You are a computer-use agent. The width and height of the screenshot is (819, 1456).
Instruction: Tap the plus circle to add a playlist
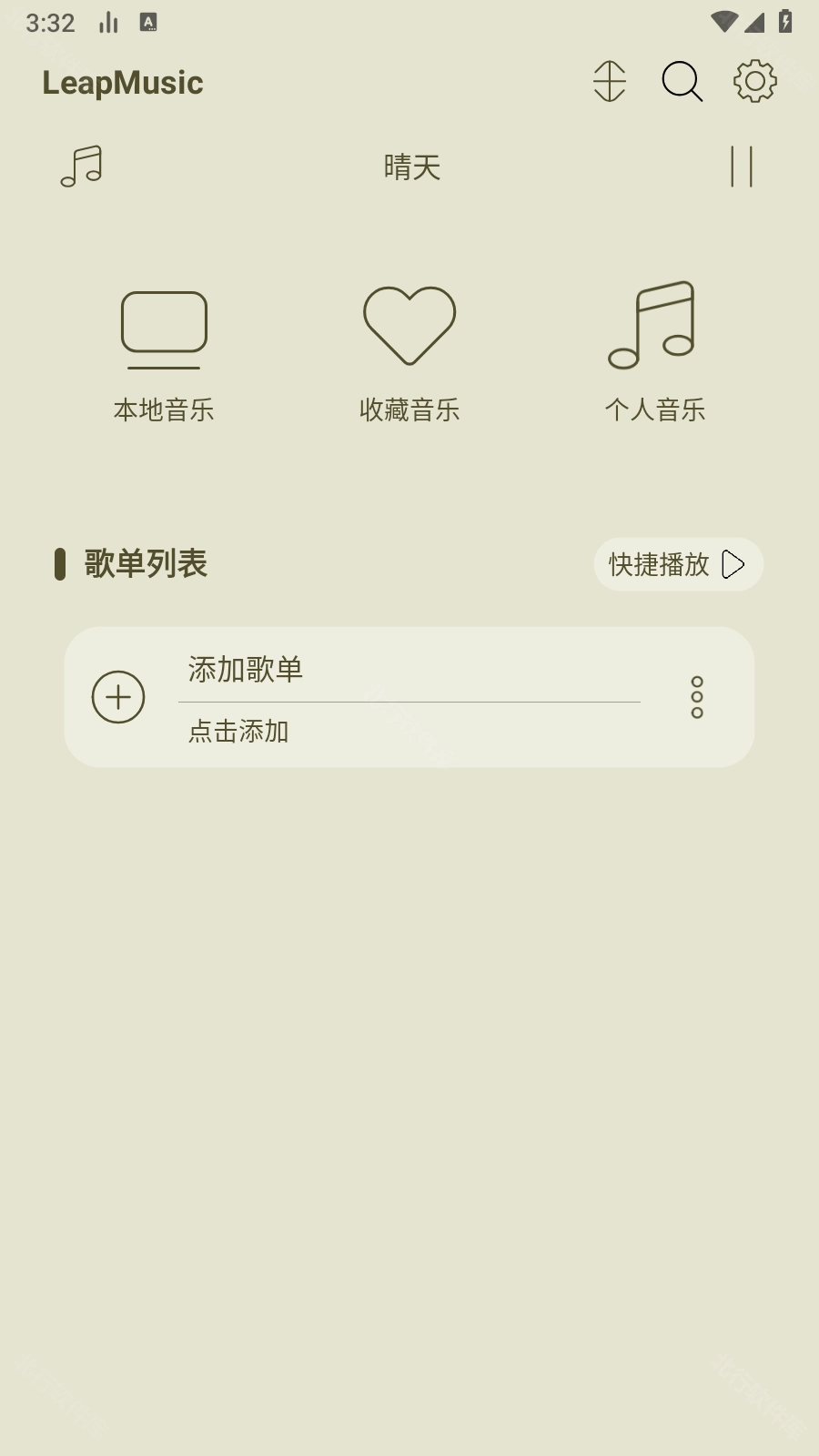coord(118,697)
